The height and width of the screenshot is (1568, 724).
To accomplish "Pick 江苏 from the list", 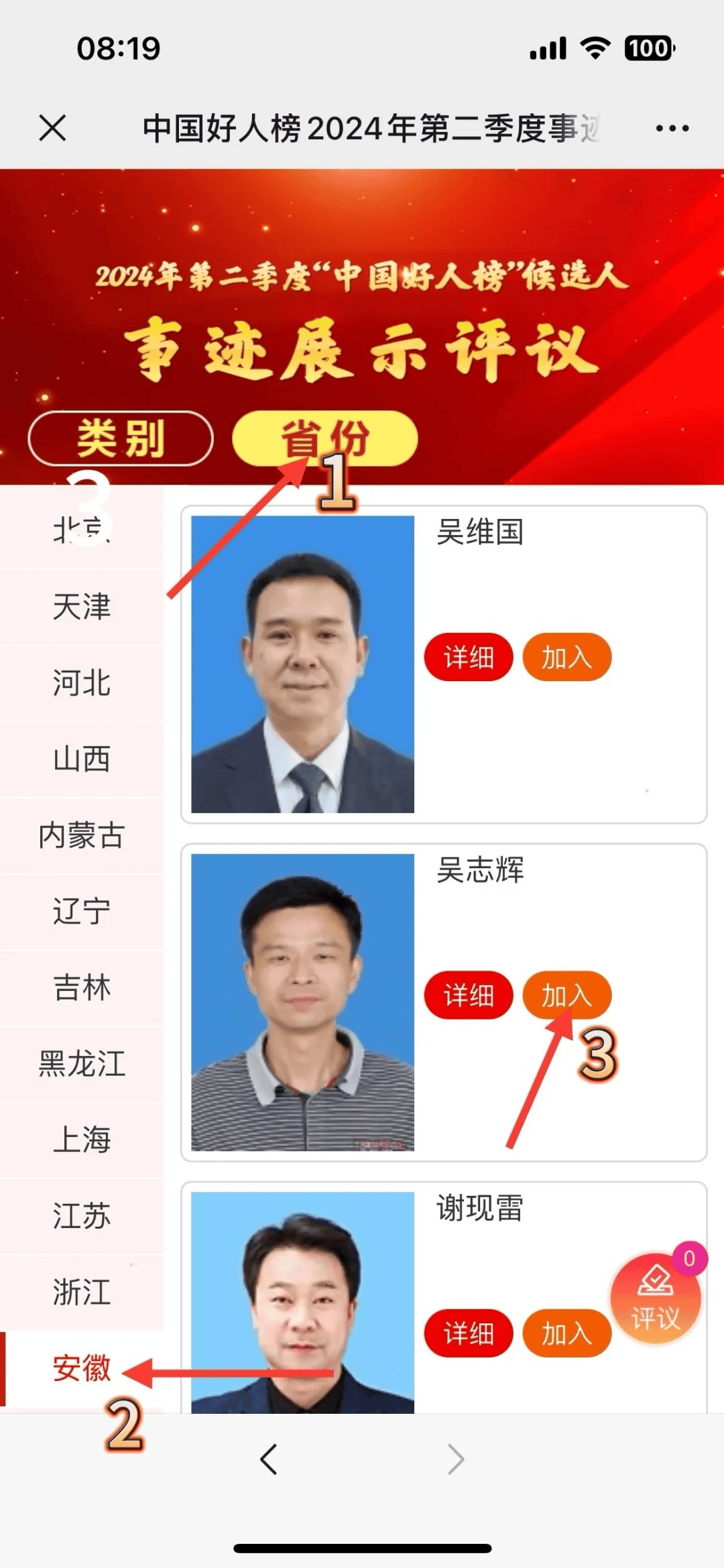I will [82, 1215].
